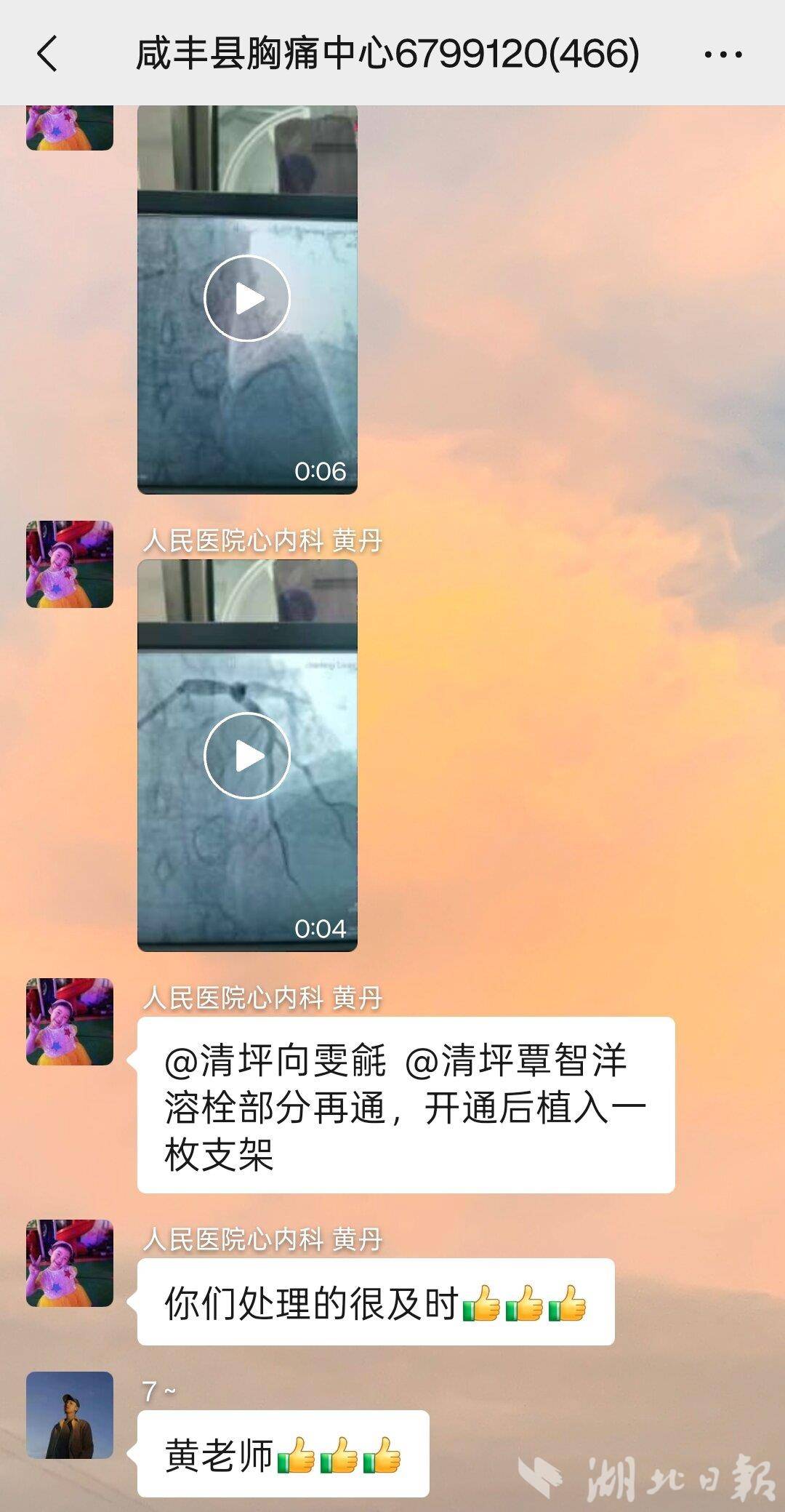Open the avatar of user 7~

pos(70,1415)
